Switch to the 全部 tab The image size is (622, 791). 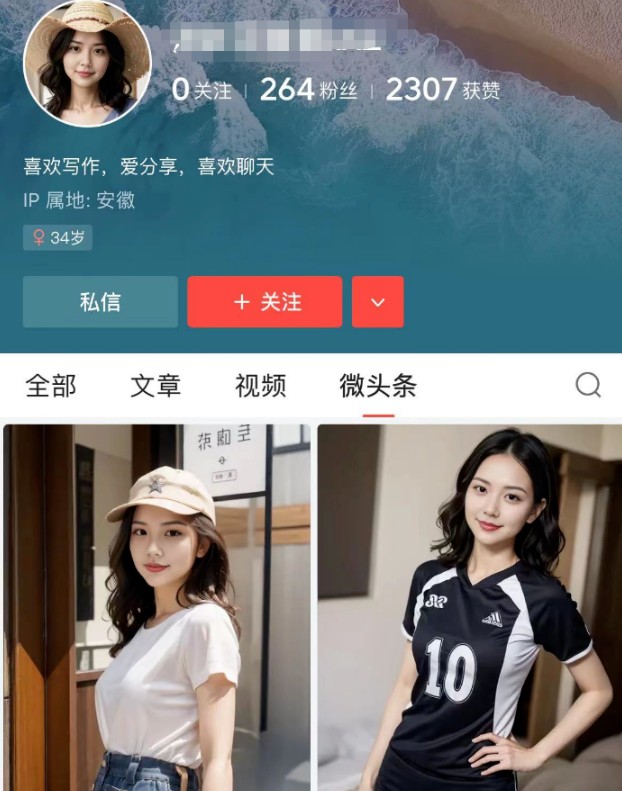[x=50, y=386]
